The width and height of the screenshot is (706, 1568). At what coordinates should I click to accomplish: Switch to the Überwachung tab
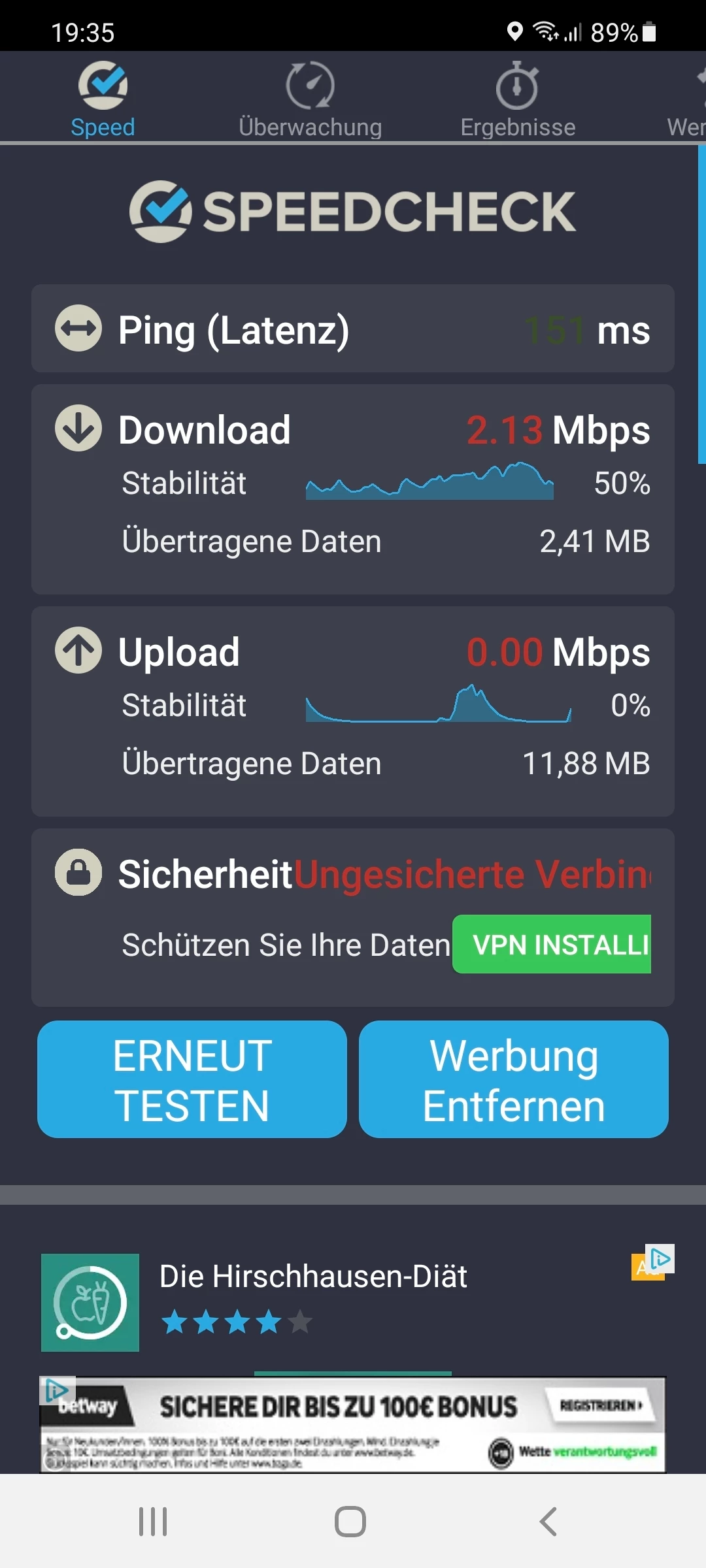pyautogui.click(x=310, y=99)
